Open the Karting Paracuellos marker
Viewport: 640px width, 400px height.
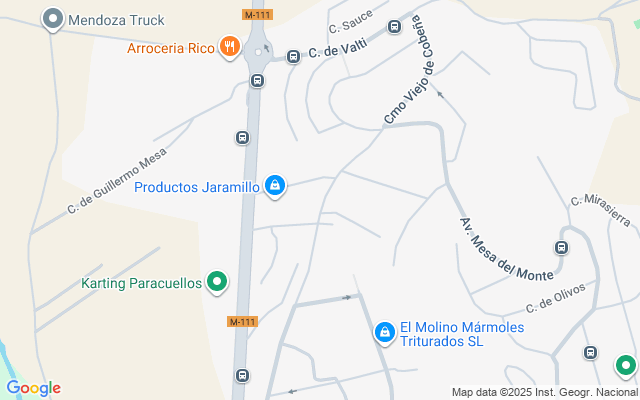point(216,282)
